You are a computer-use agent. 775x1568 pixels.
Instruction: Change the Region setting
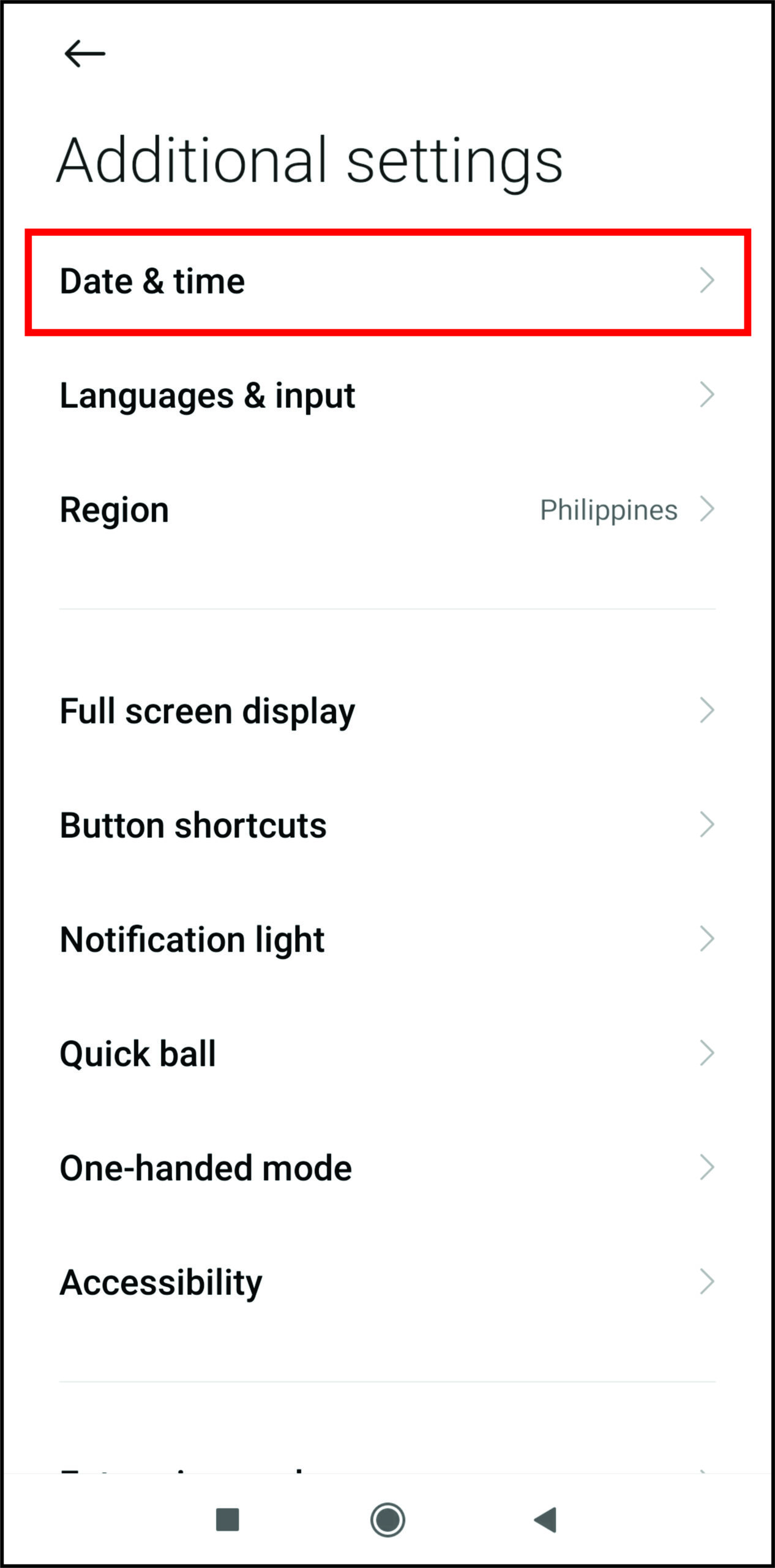tap(387, 510)
